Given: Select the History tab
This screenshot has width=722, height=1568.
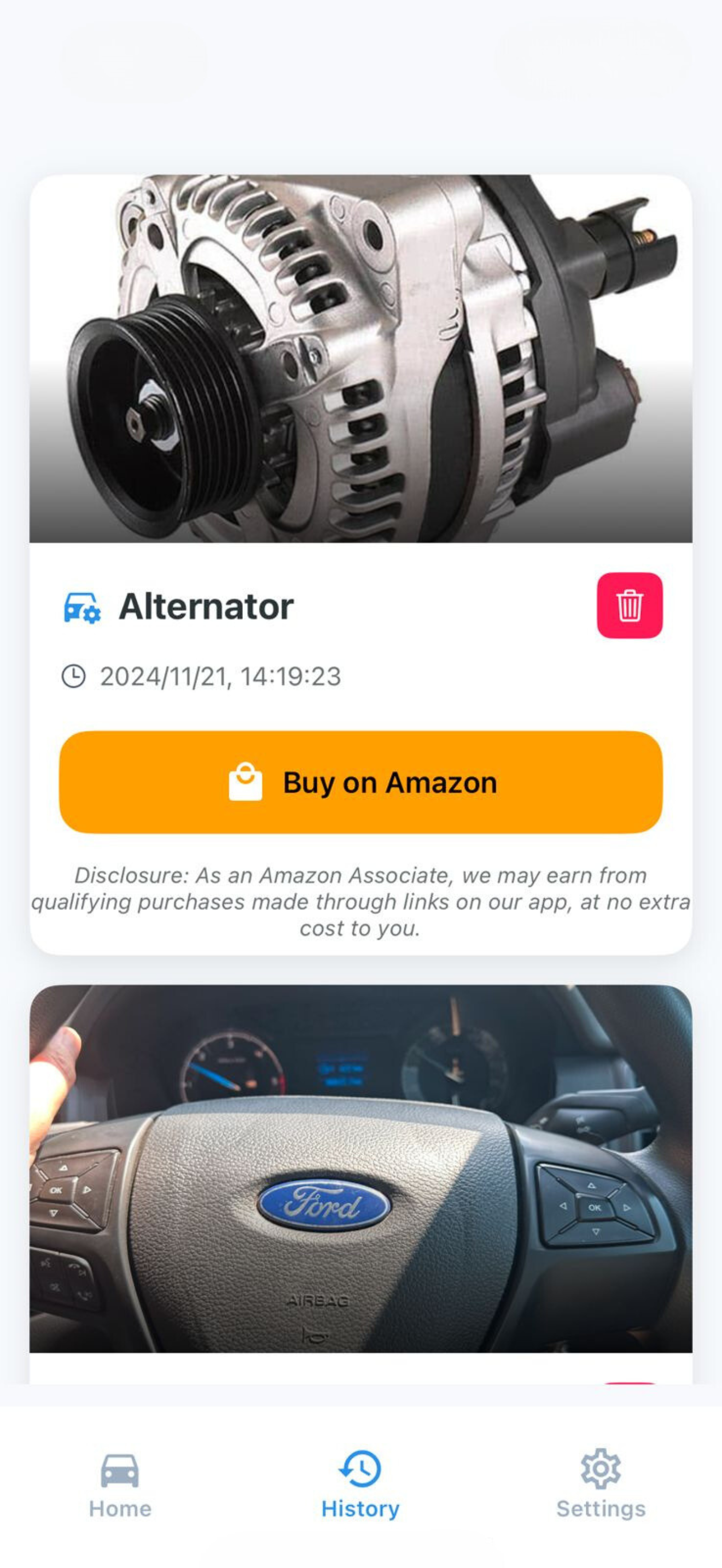Looking at the screenshot, I should 360,1485.
